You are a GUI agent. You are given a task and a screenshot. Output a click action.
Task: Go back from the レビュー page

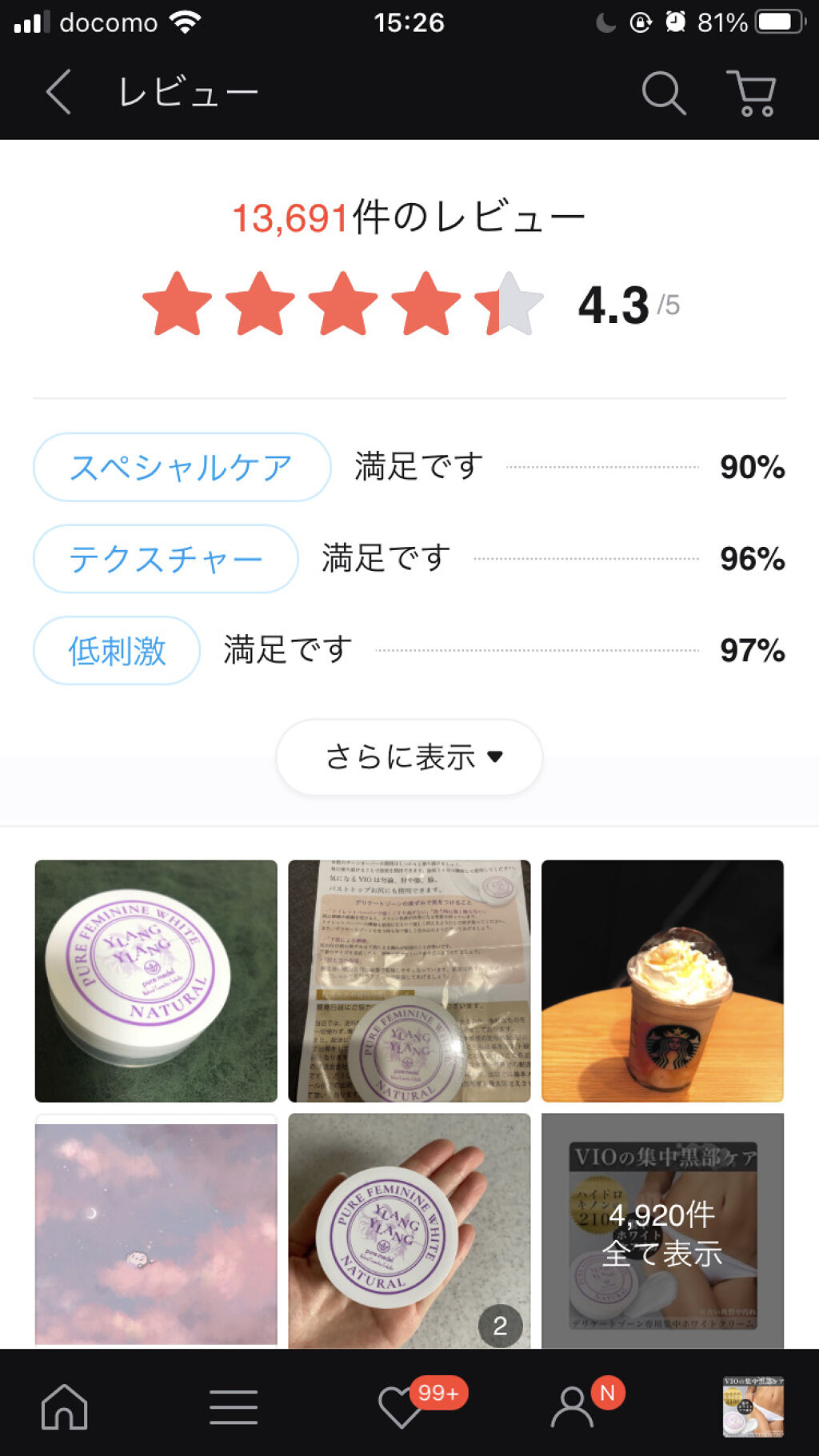(59, 92)
